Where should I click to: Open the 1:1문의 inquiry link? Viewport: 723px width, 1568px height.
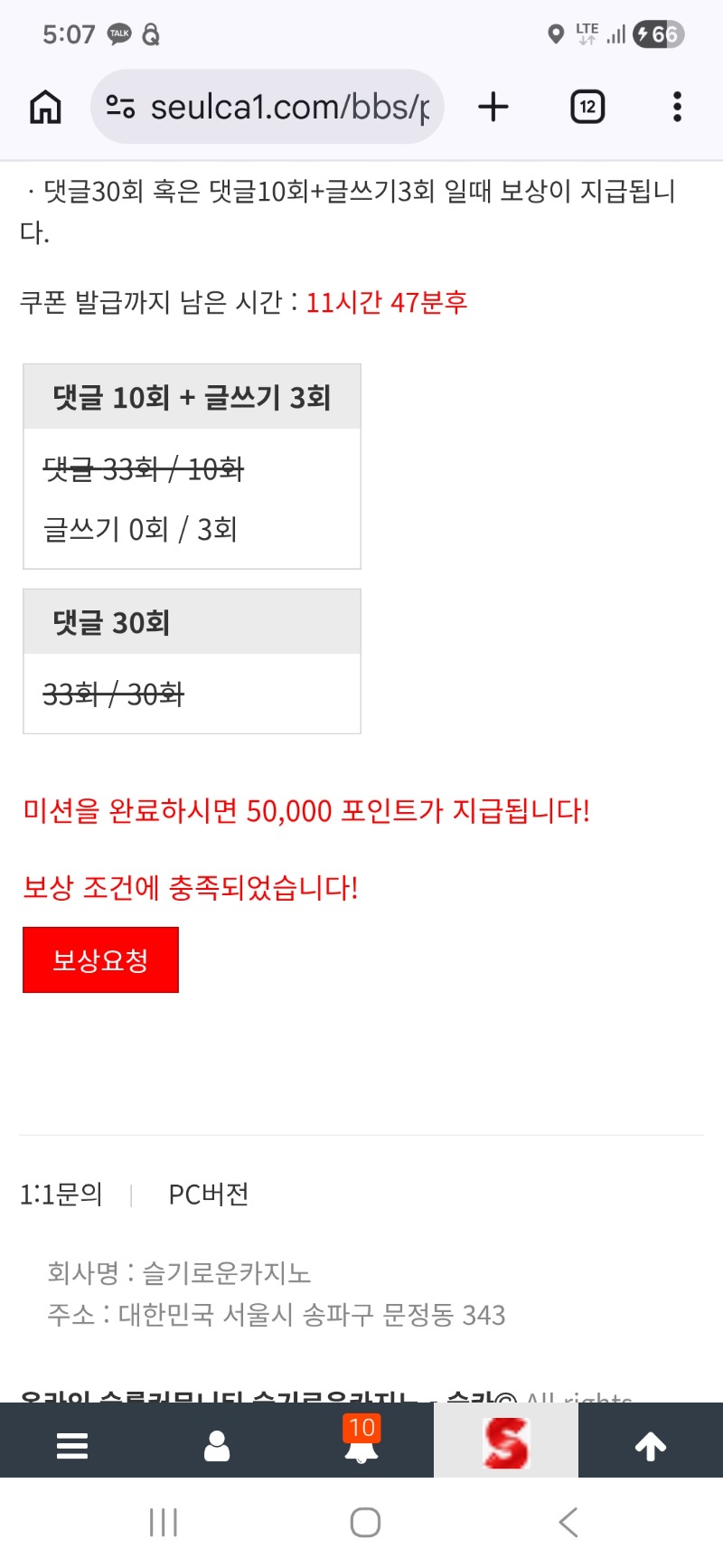tap(61, 1195)
